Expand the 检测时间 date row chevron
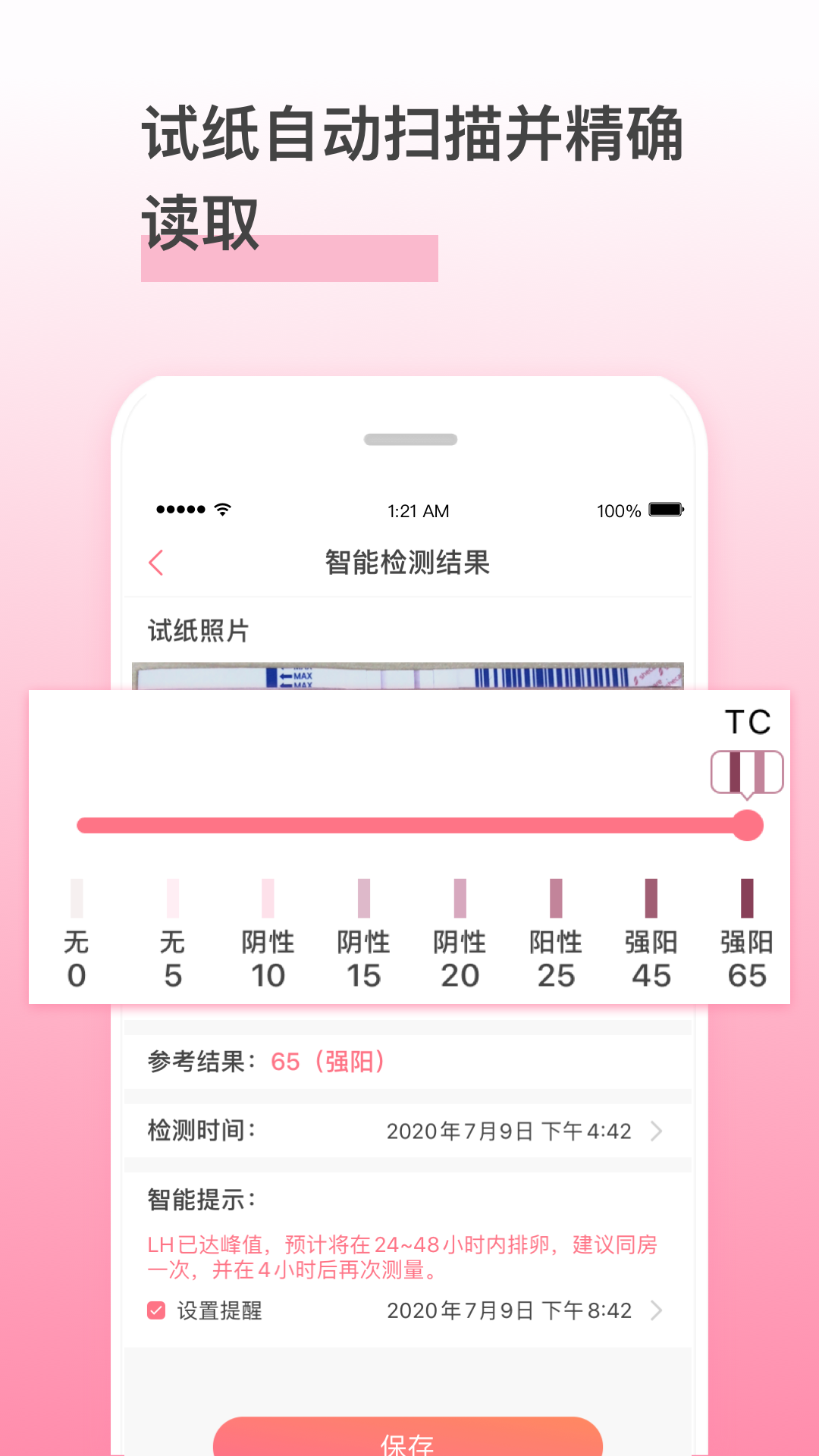The width and height of the screenshot is (819, 1456). click(x=657, y=1131)
